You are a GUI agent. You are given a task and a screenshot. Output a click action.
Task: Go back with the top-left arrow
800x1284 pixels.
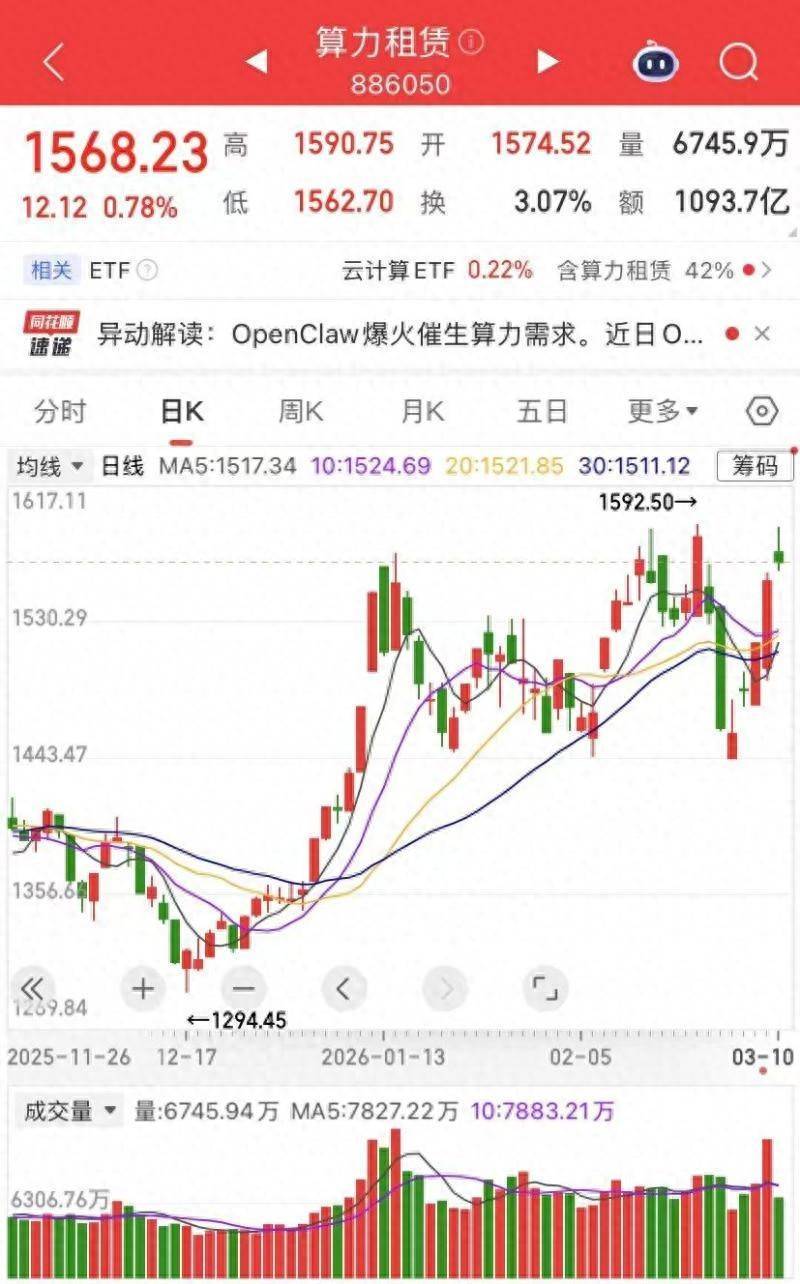(53, 62)
